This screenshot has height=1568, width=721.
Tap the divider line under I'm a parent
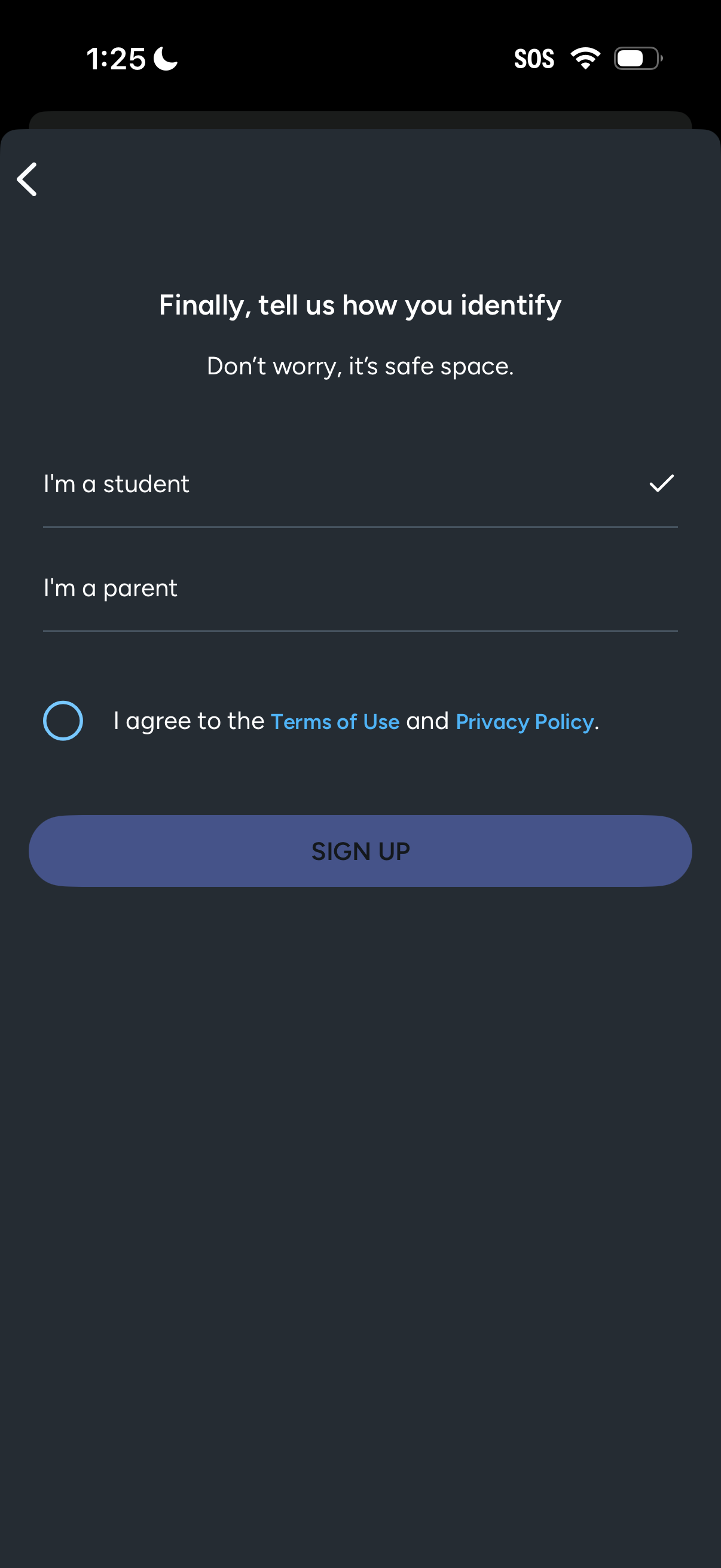[x=360, y=630]
